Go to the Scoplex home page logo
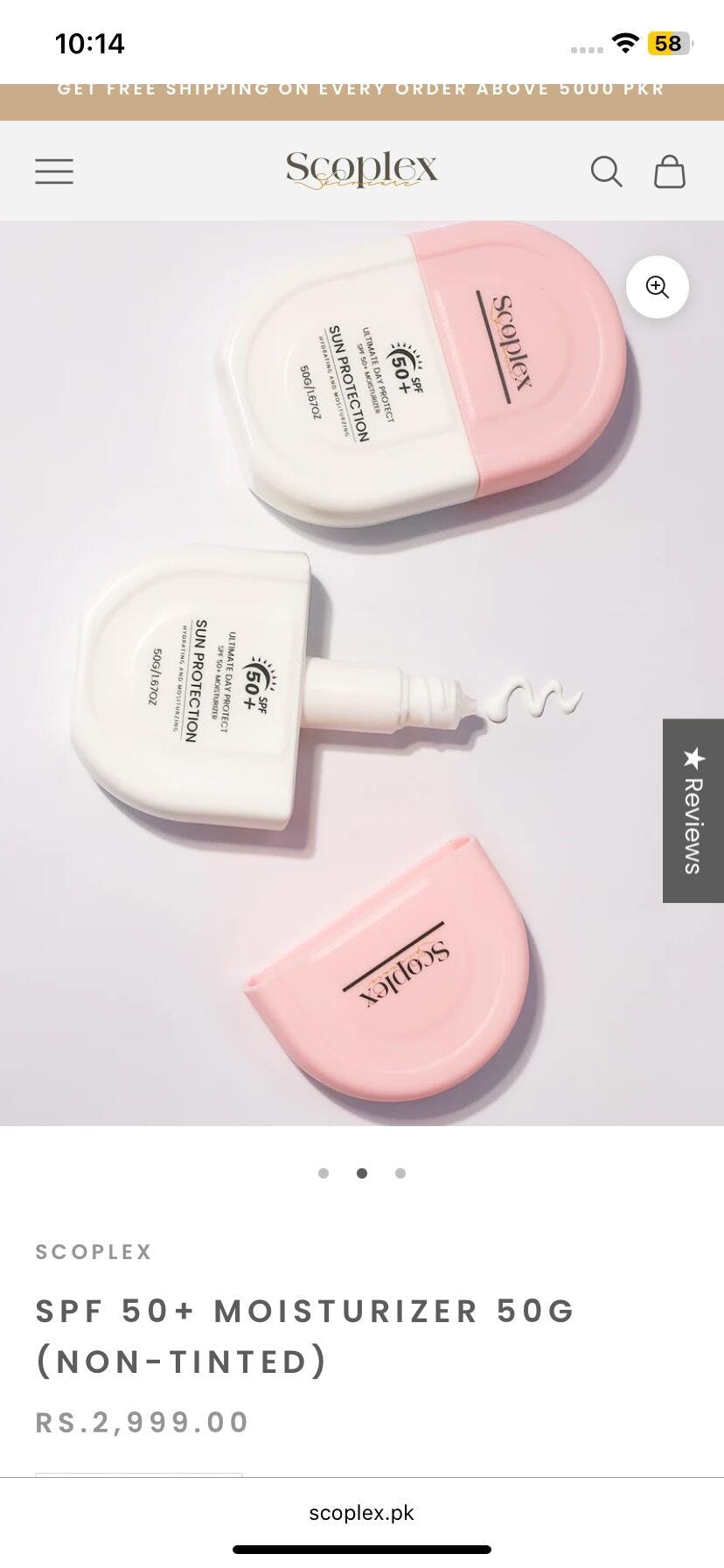This screenshot has width=724, height=1568. pos(362,170)
